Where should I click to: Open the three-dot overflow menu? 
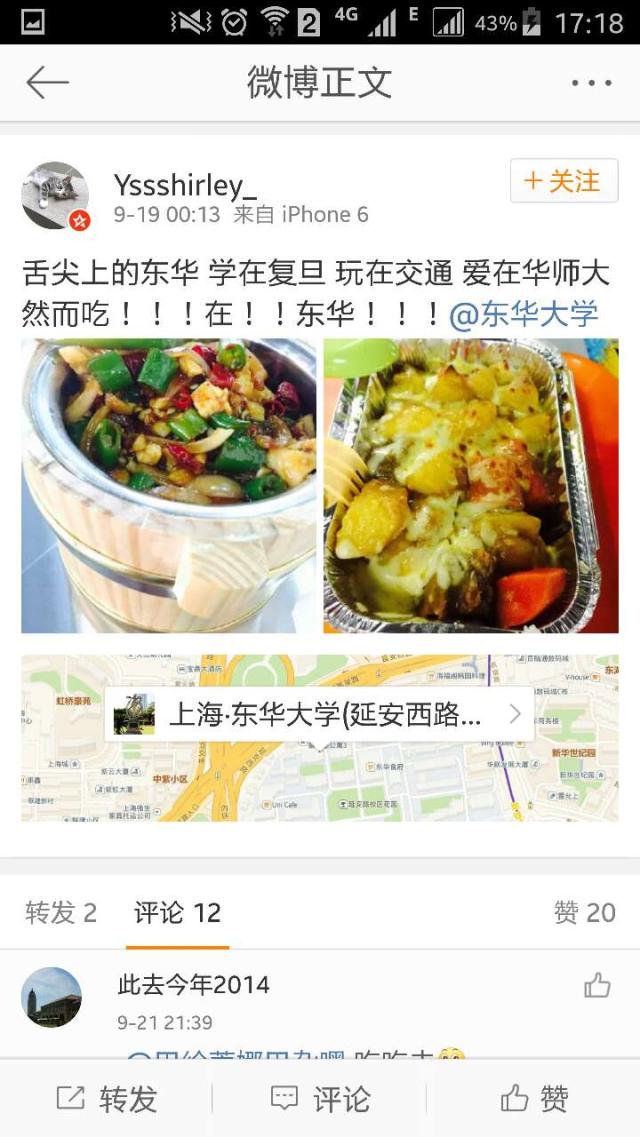click(591, 83)
